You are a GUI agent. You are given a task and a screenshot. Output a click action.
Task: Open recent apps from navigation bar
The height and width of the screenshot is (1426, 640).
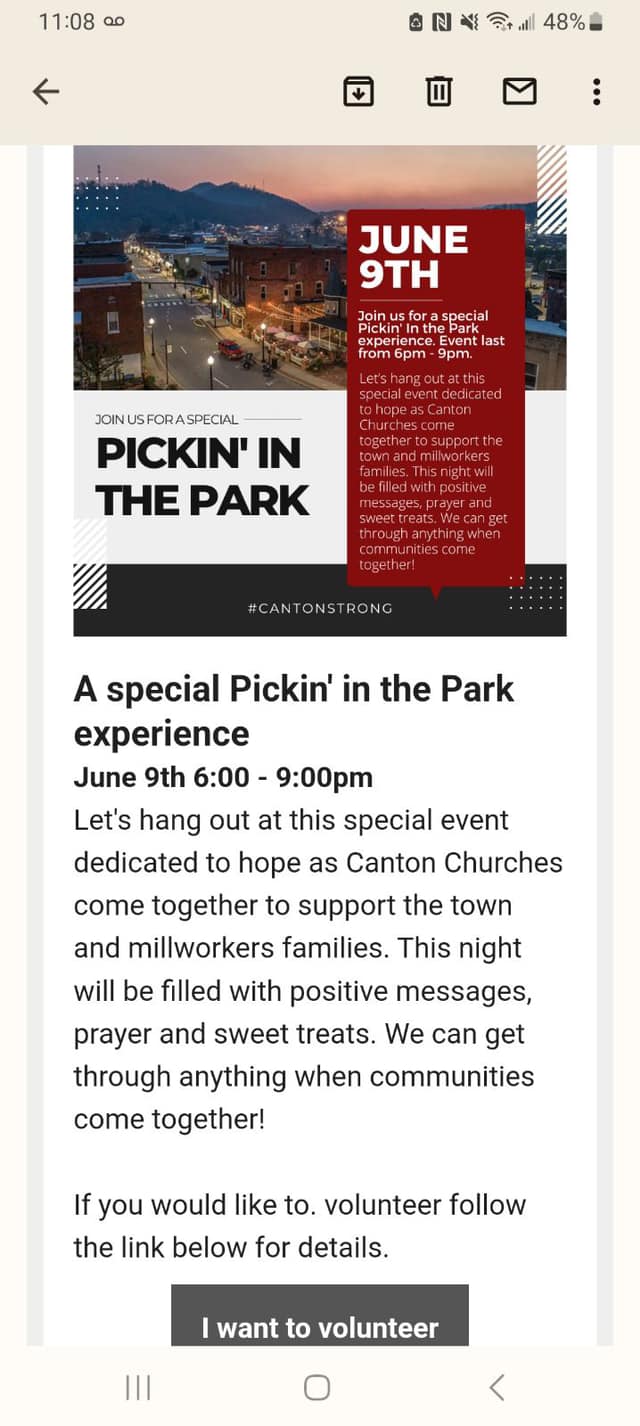click(x=138, y=1387)
